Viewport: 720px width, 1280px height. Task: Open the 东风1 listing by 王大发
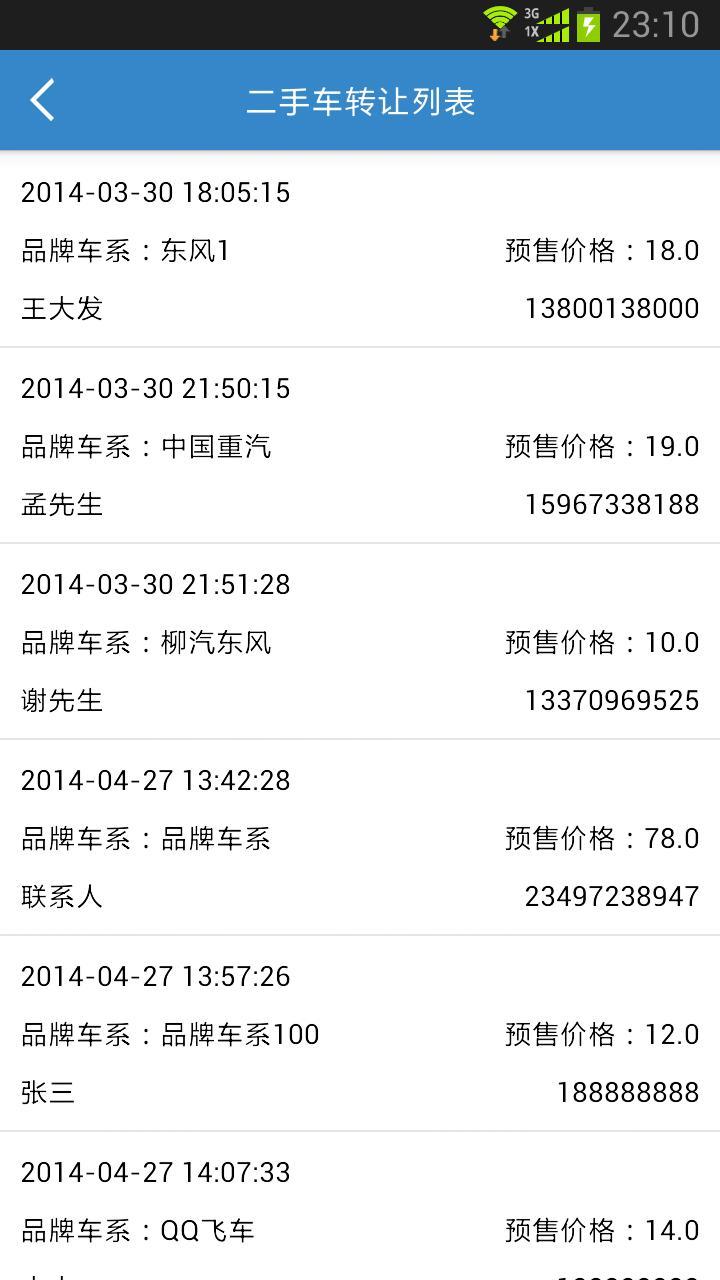point(360,250)
